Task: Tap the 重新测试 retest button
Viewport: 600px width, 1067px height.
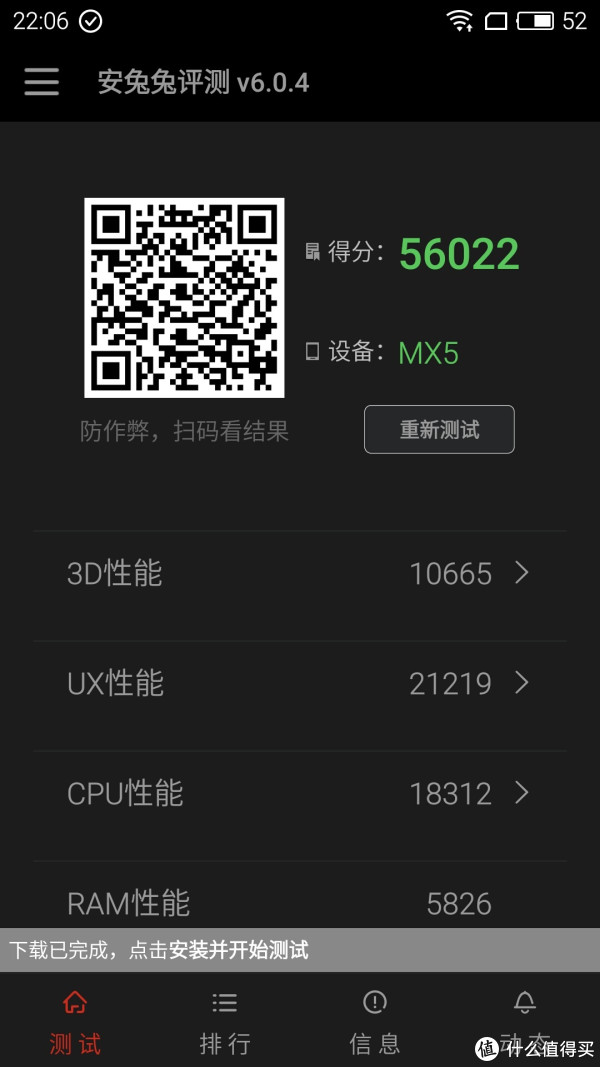Action: pos(439,430)
